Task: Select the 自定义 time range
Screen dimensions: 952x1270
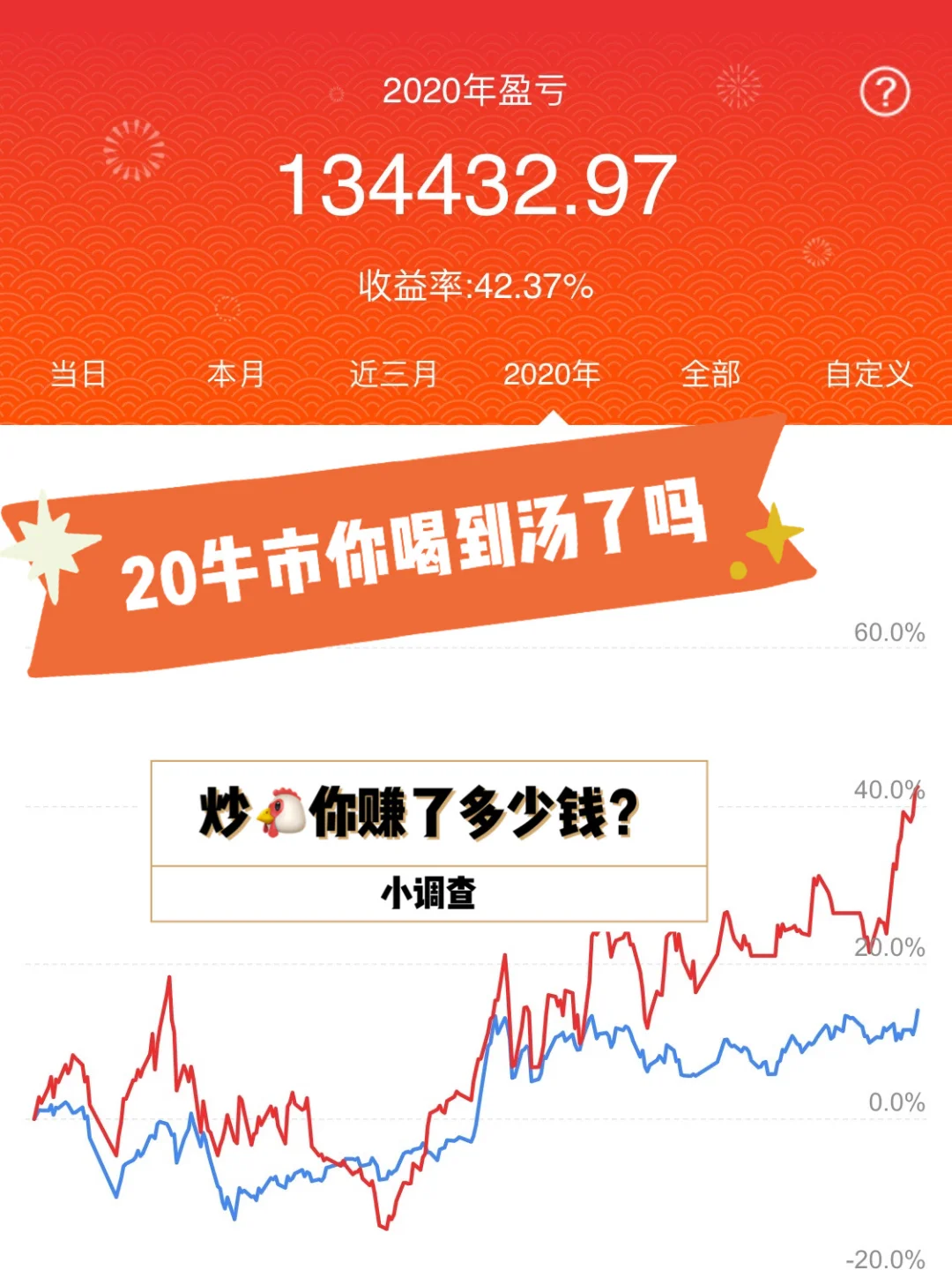Action: (x=868, y=374)
